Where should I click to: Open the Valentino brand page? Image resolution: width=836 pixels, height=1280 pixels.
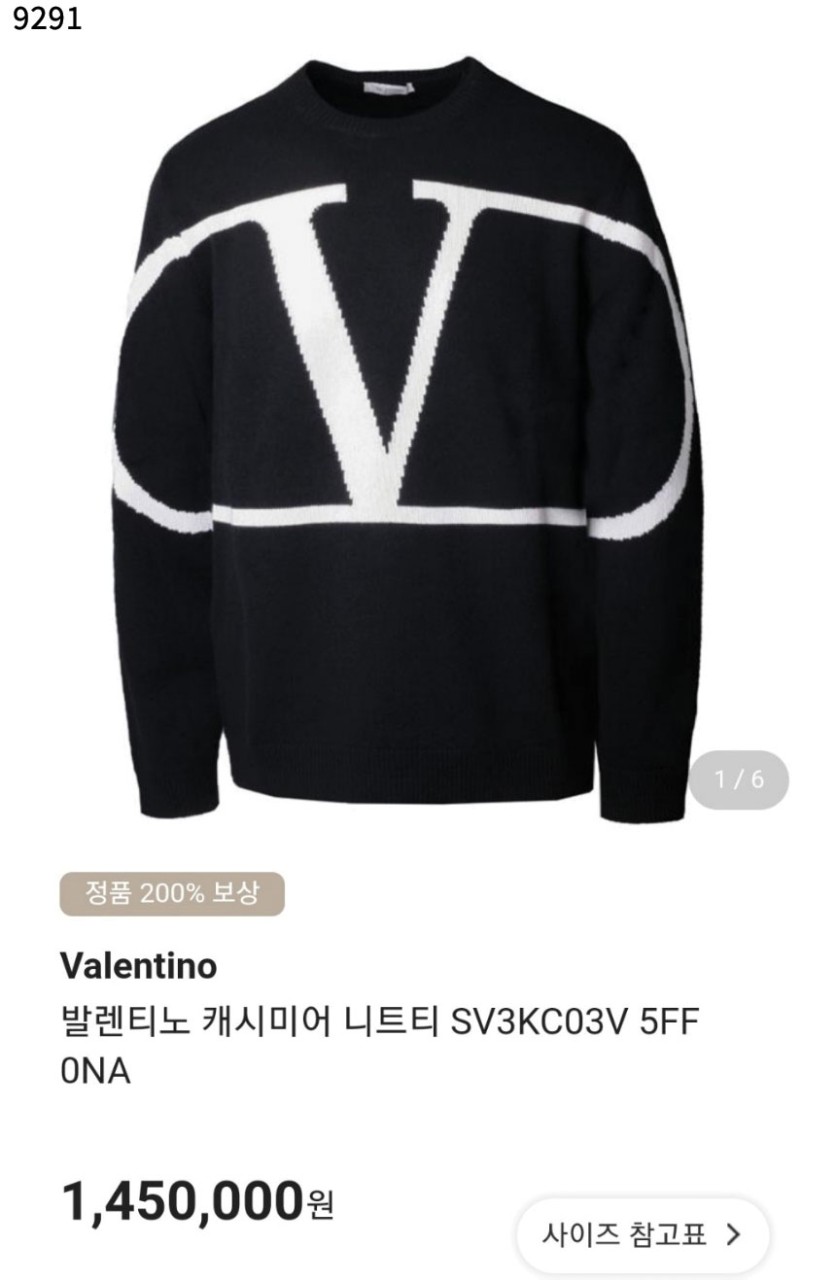(x=138, y=966)
